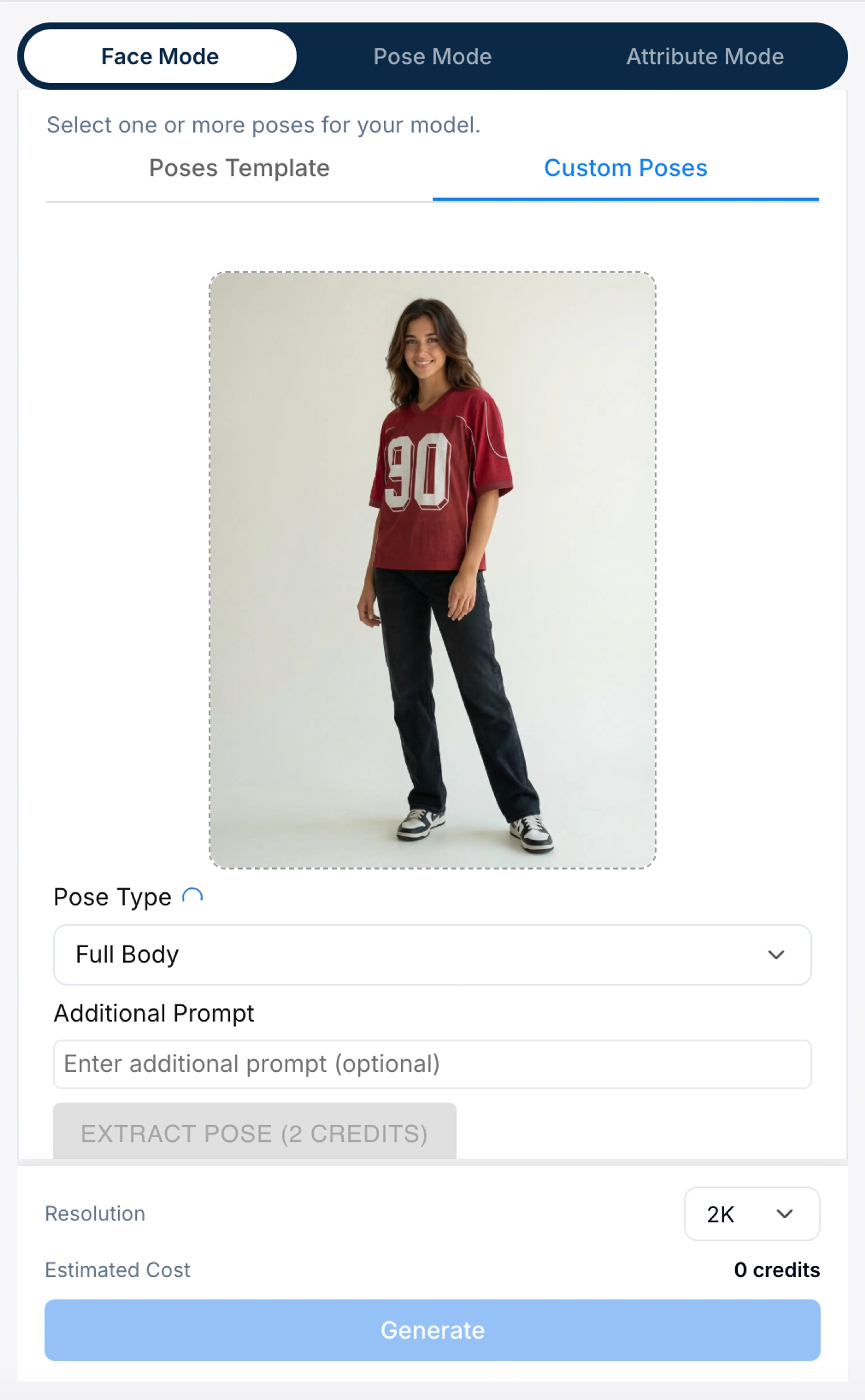
Task: Tap the Generate button
Action: point(432,1330)
